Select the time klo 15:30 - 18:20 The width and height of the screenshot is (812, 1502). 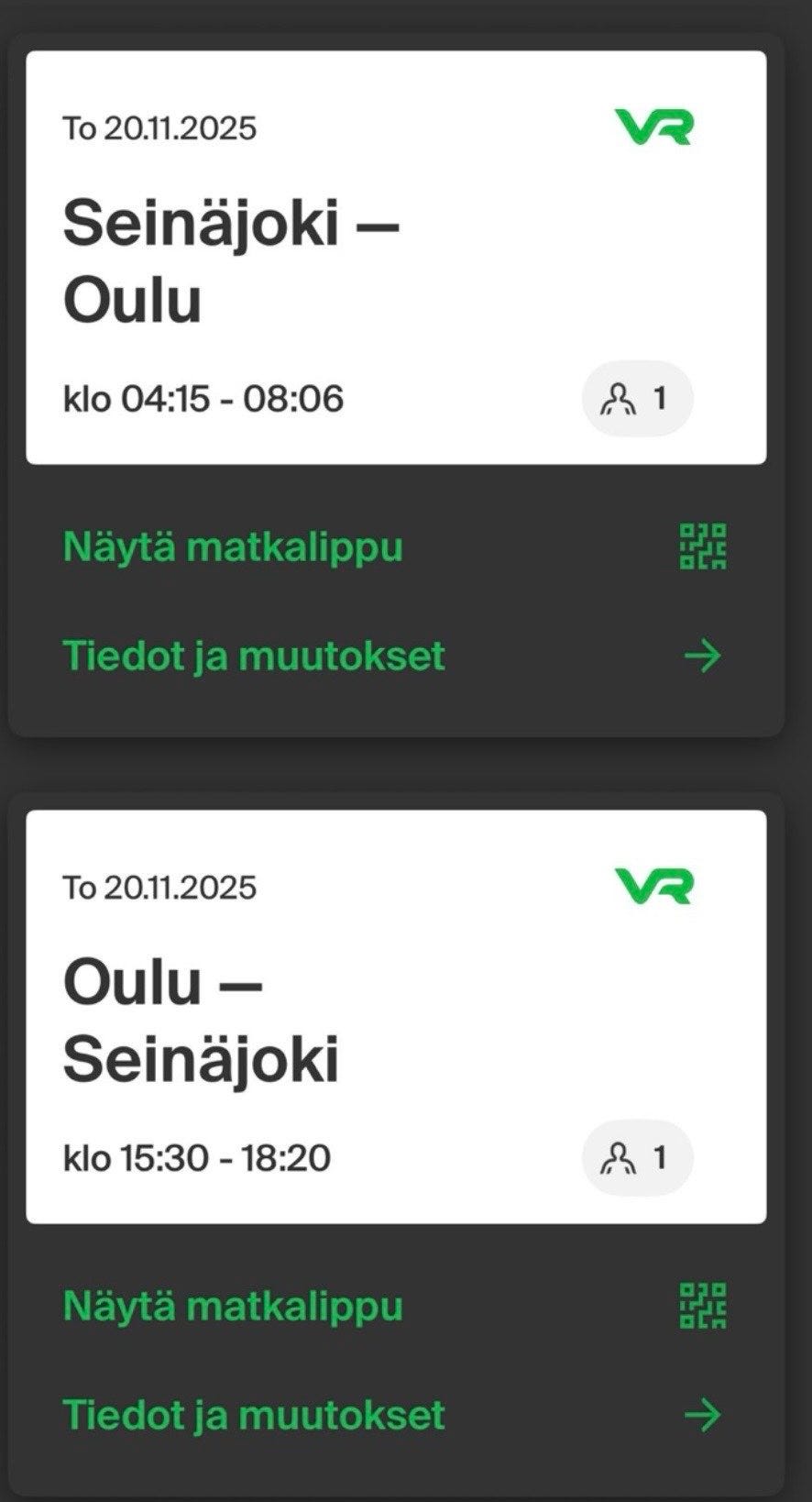[x=199, y=1157]
